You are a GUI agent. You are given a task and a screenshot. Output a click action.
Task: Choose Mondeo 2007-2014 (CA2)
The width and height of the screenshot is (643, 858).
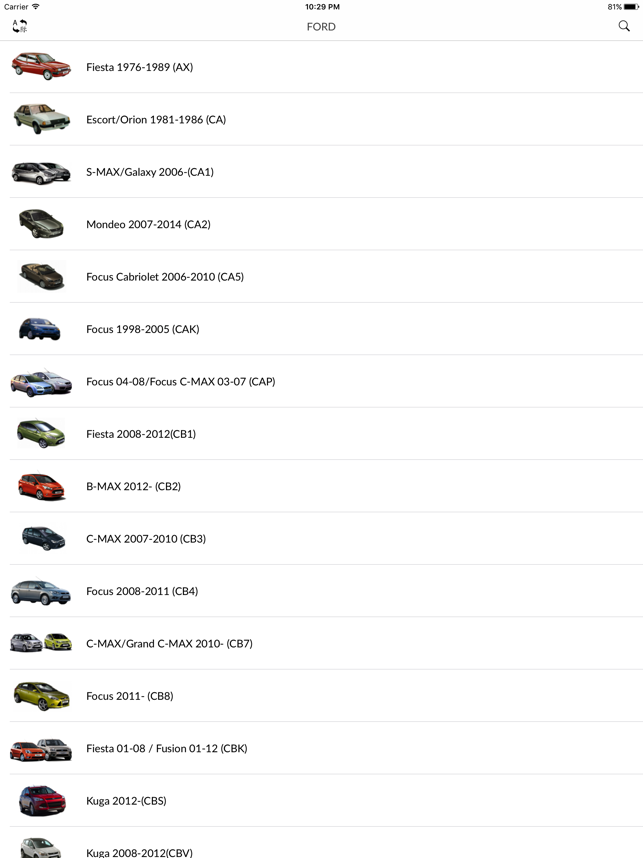[148, 224]
